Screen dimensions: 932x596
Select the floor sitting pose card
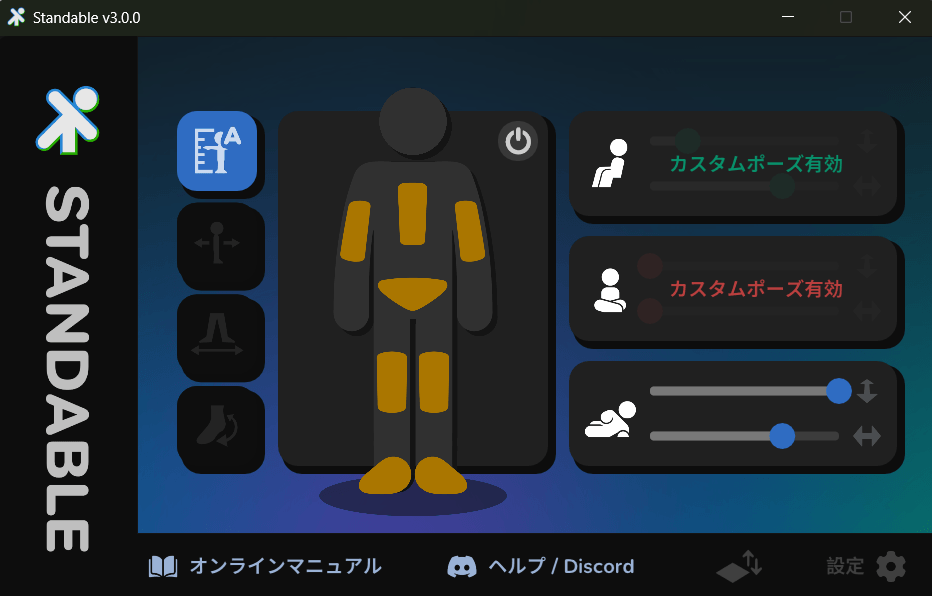[733, 290]
